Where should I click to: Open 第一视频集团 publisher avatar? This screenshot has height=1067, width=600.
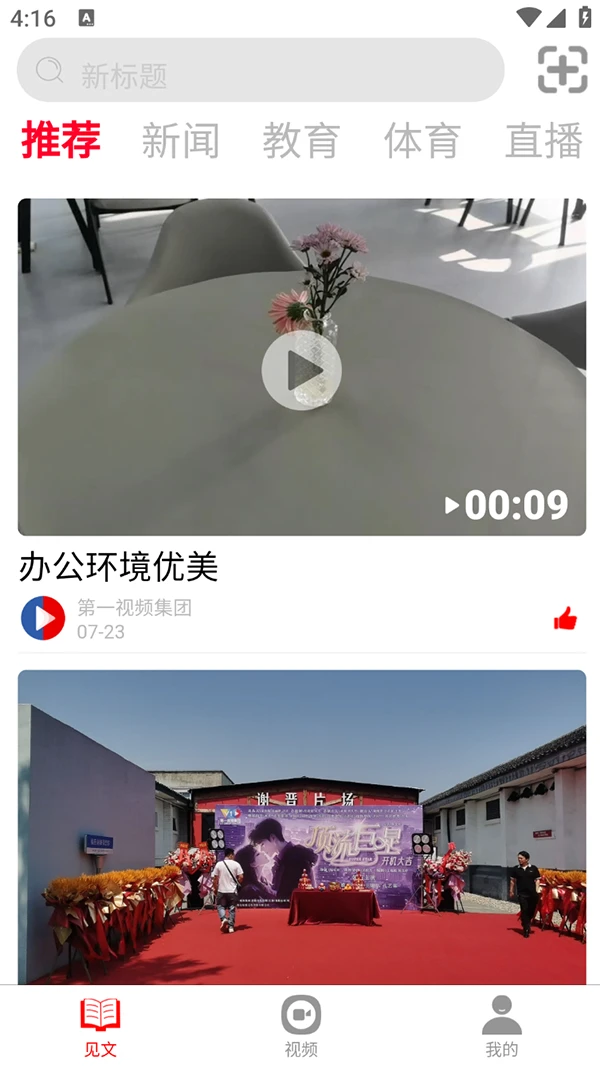click(43, 618)
